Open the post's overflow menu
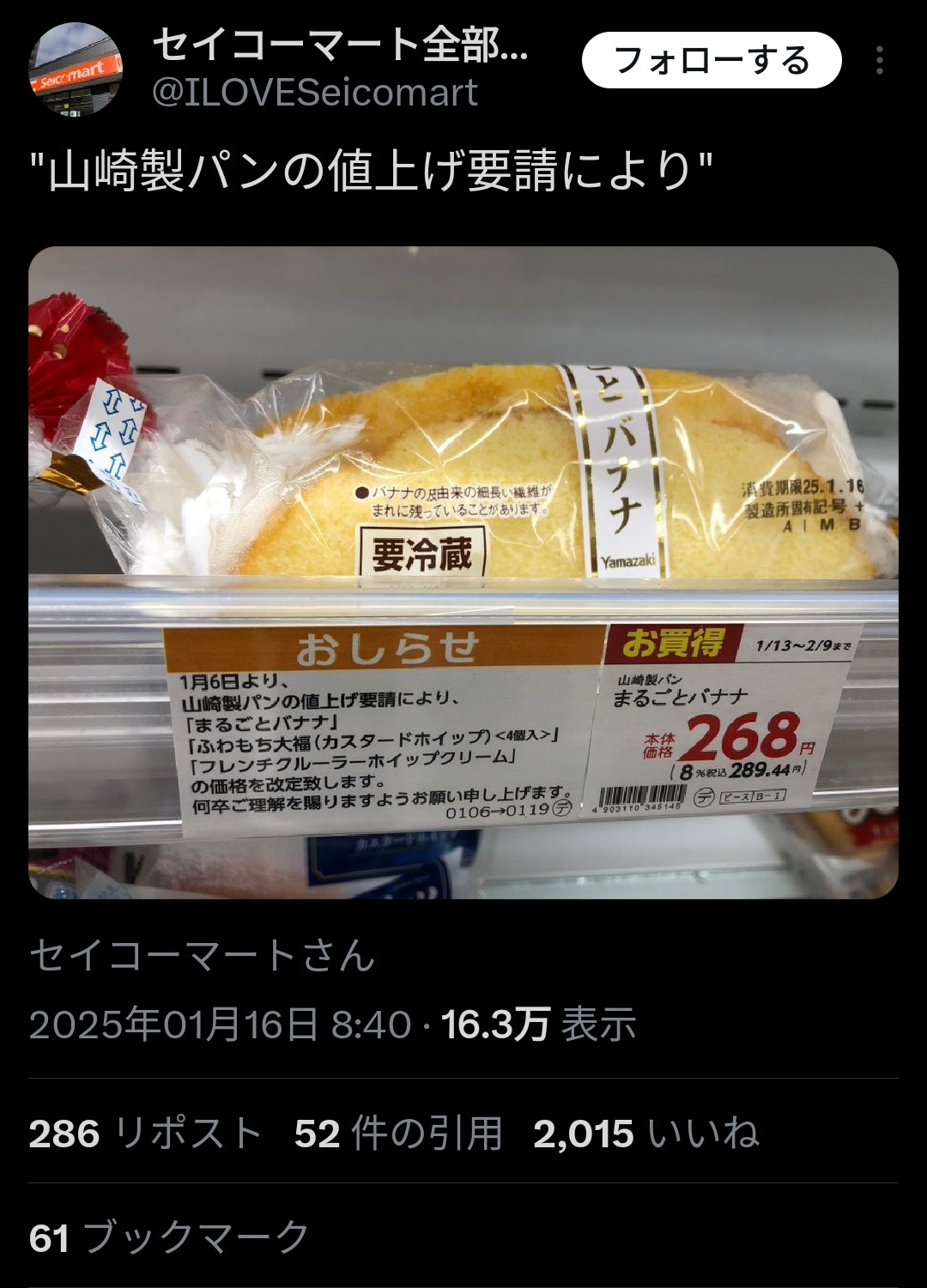This screenshot has width=927, height=1288. pyautogui.click(x=880, y=61)
